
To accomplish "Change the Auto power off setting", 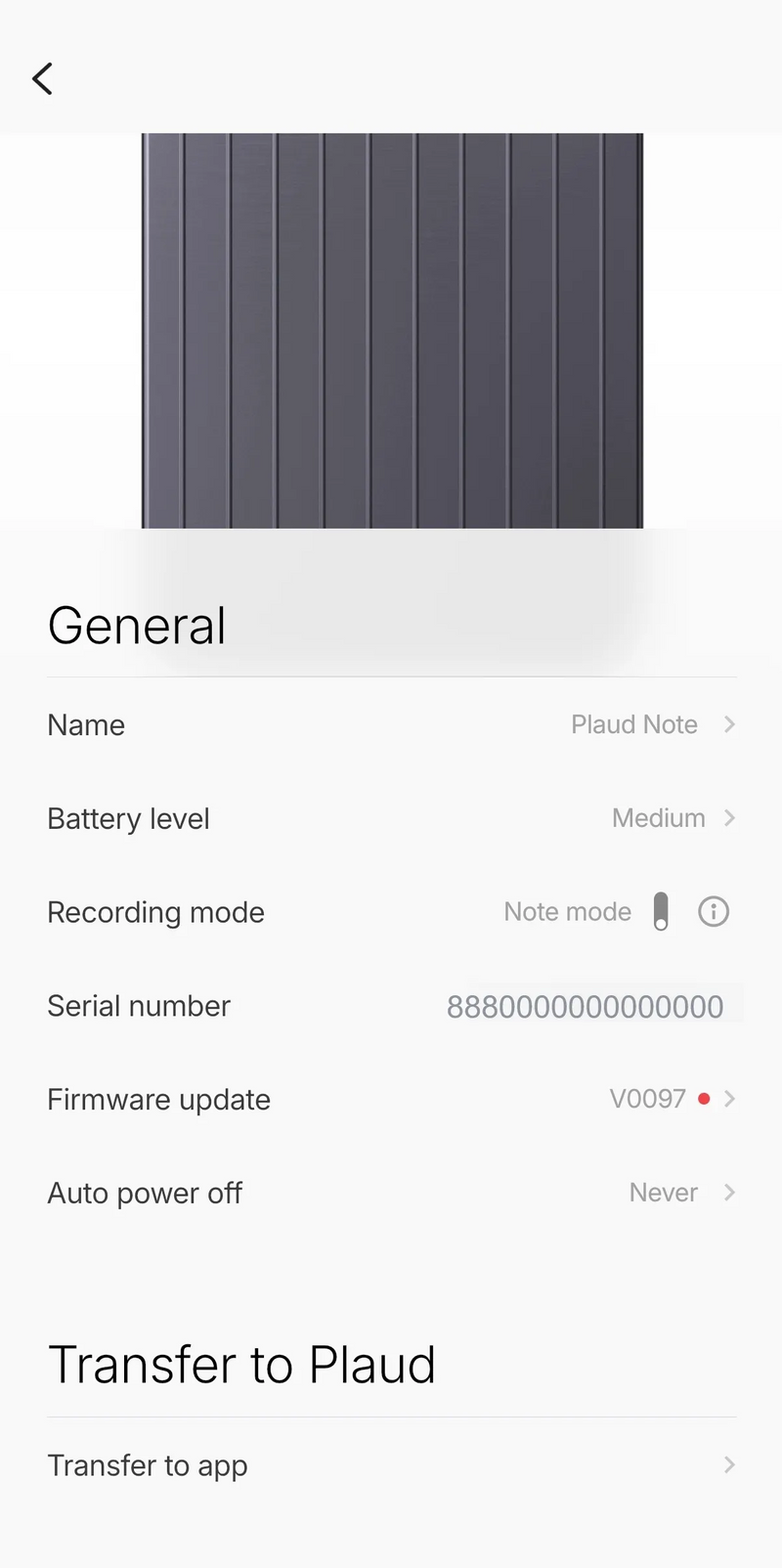I will tap(391, 1193).
